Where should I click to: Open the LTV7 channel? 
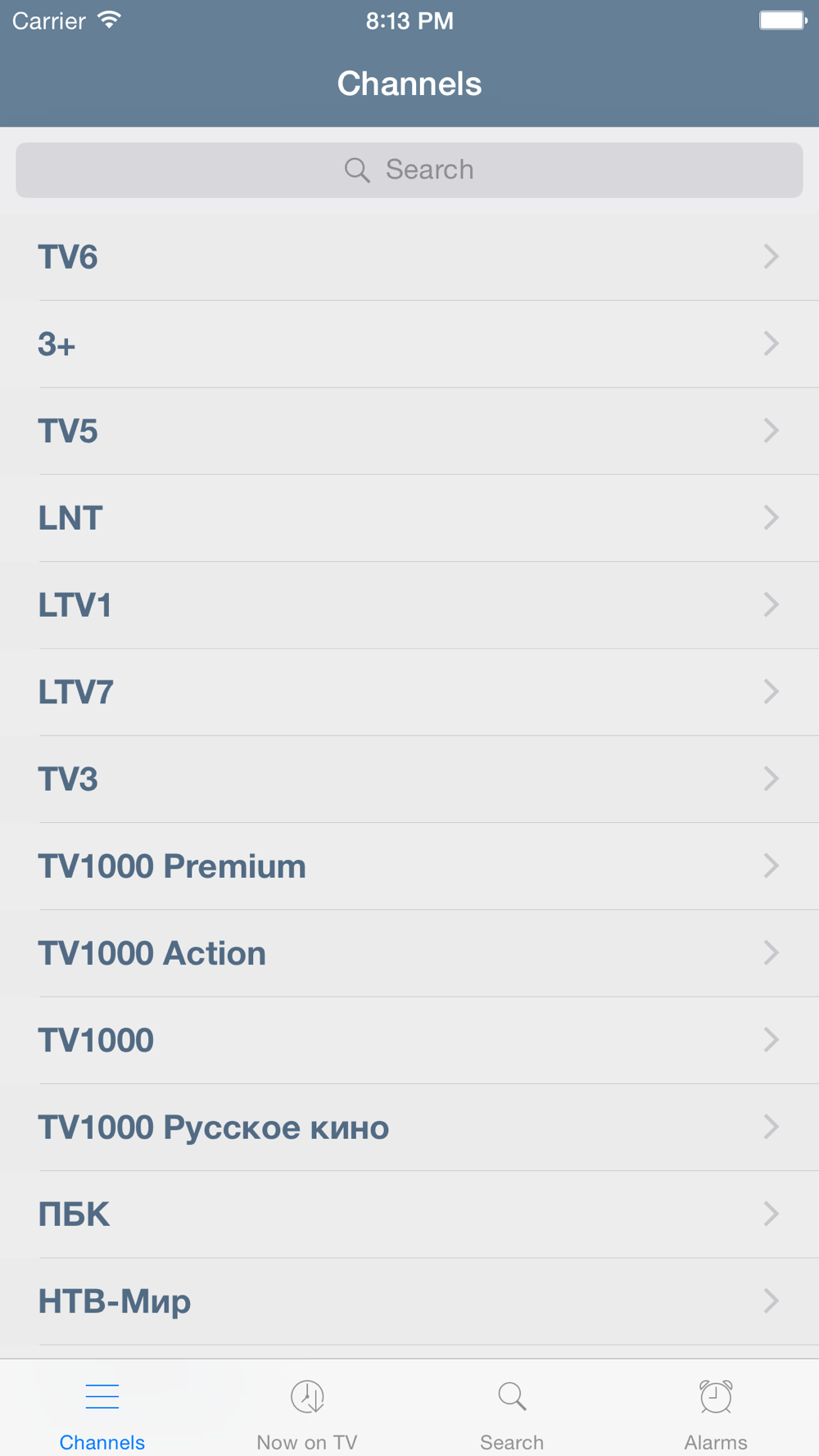point(409,692)
